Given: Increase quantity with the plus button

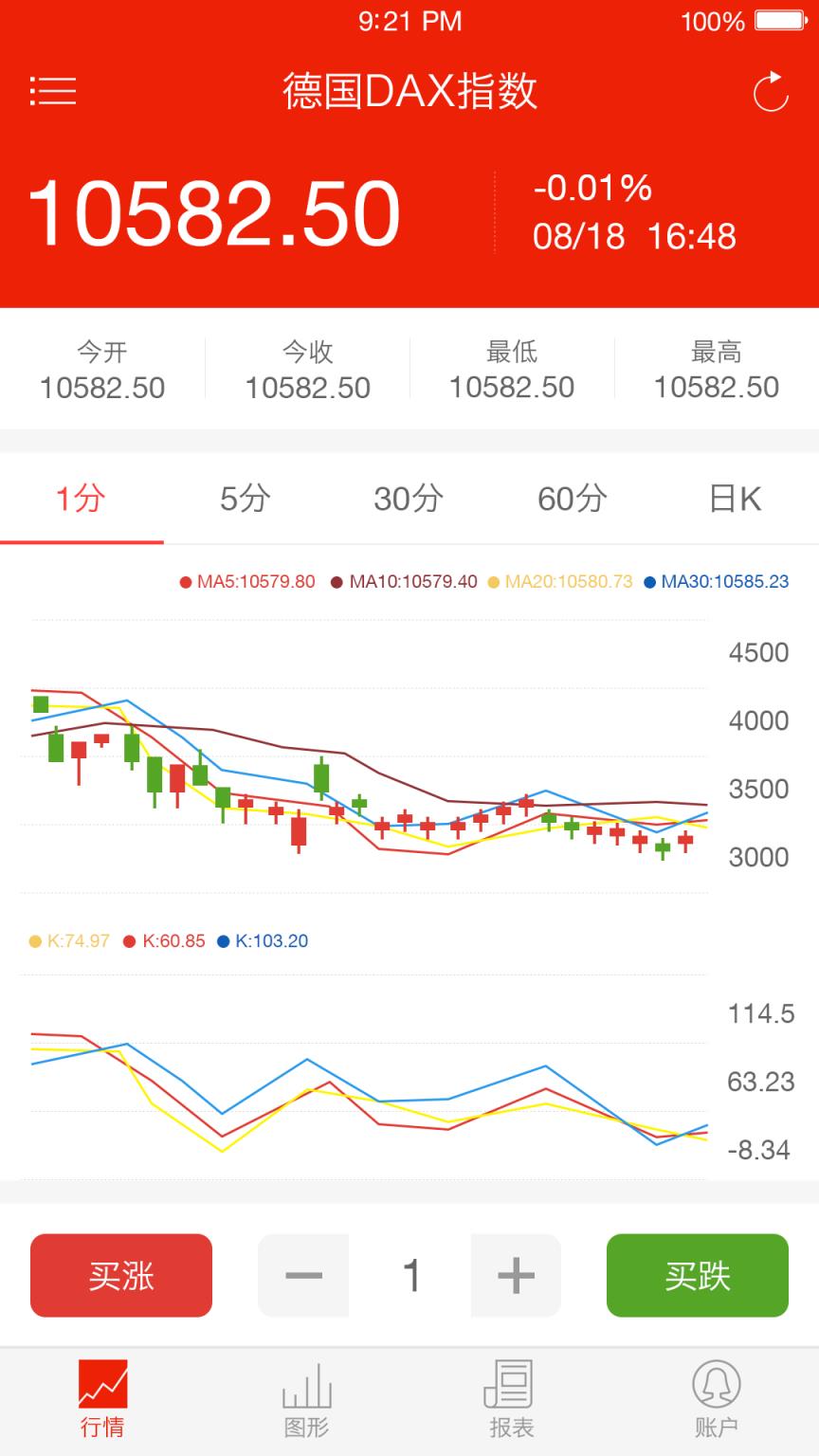Looking at the screenshot, I should (x=516, y=1276).
